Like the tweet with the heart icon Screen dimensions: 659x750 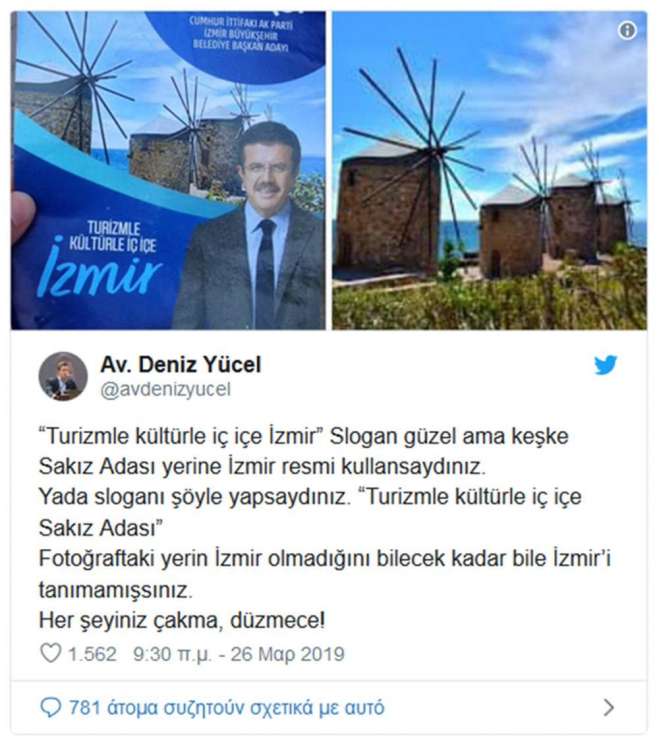click(x=50, y=654)
